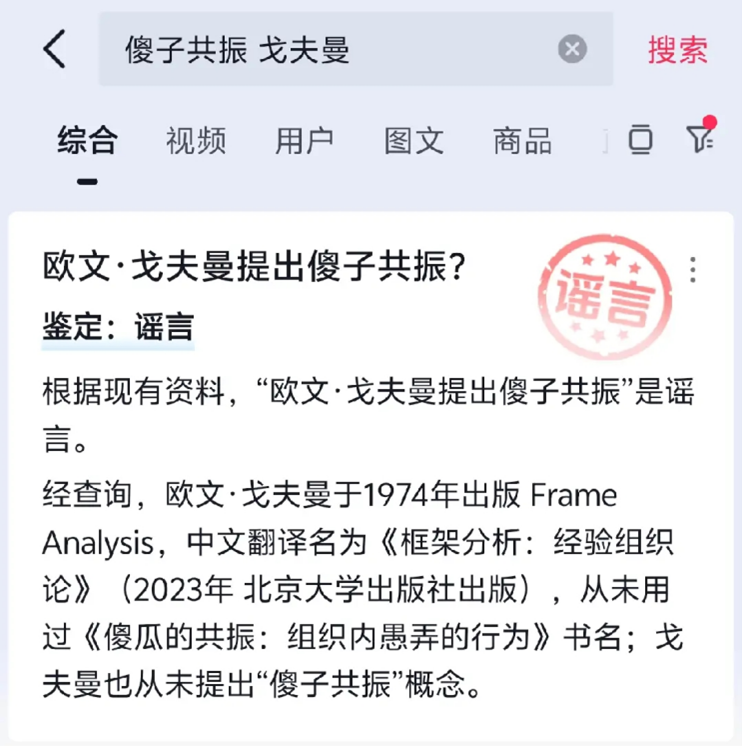Go back using the back arrow
Screen dimensions: 742x746
pyautogui.click(x=55, y=49)
